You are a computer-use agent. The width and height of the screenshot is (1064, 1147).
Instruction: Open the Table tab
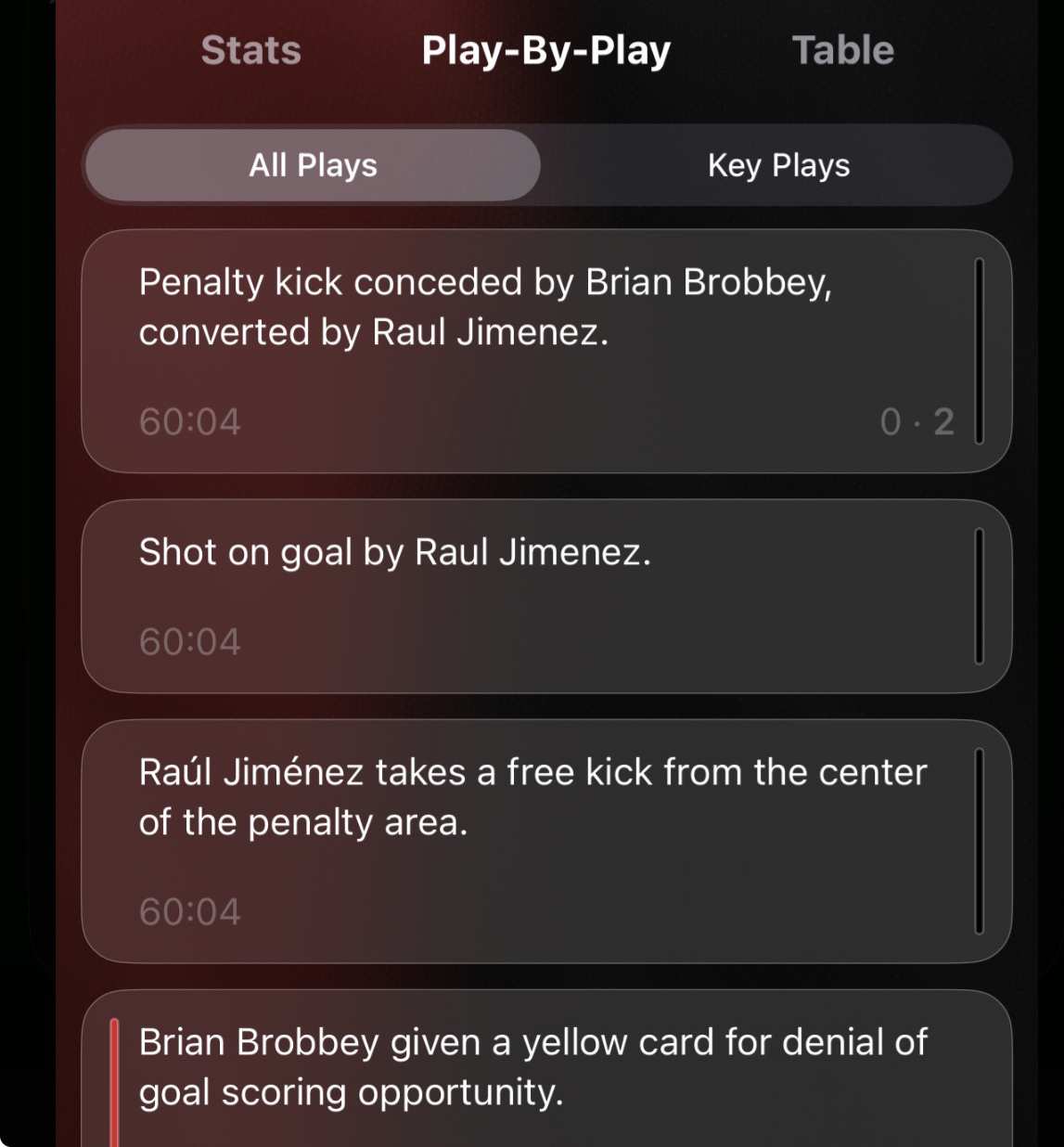coord(842,50)
